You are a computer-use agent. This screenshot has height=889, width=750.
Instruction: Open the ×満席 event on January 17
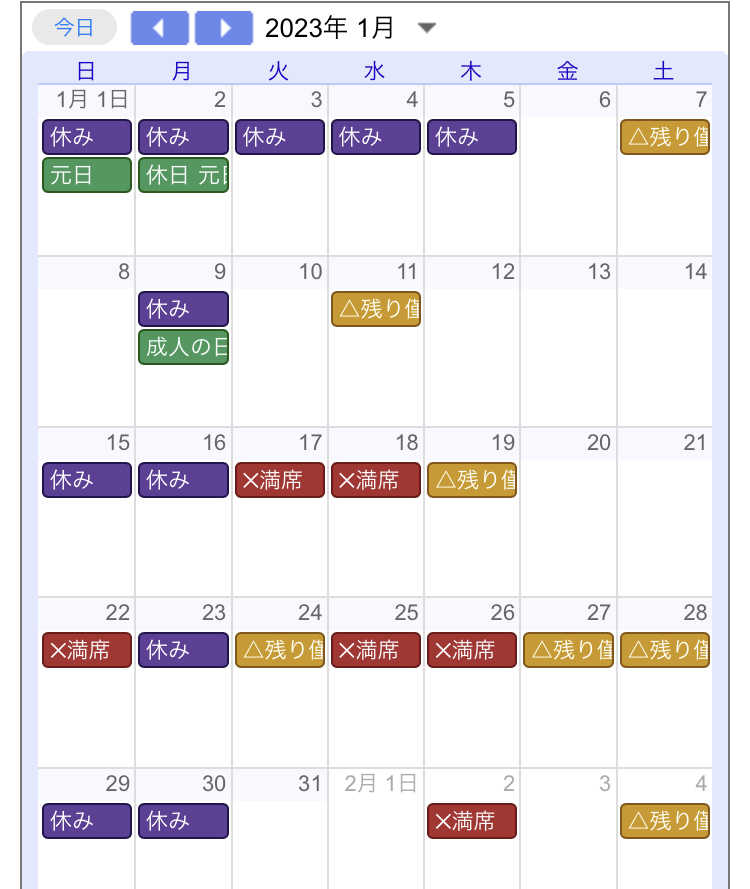coord(280,480)
